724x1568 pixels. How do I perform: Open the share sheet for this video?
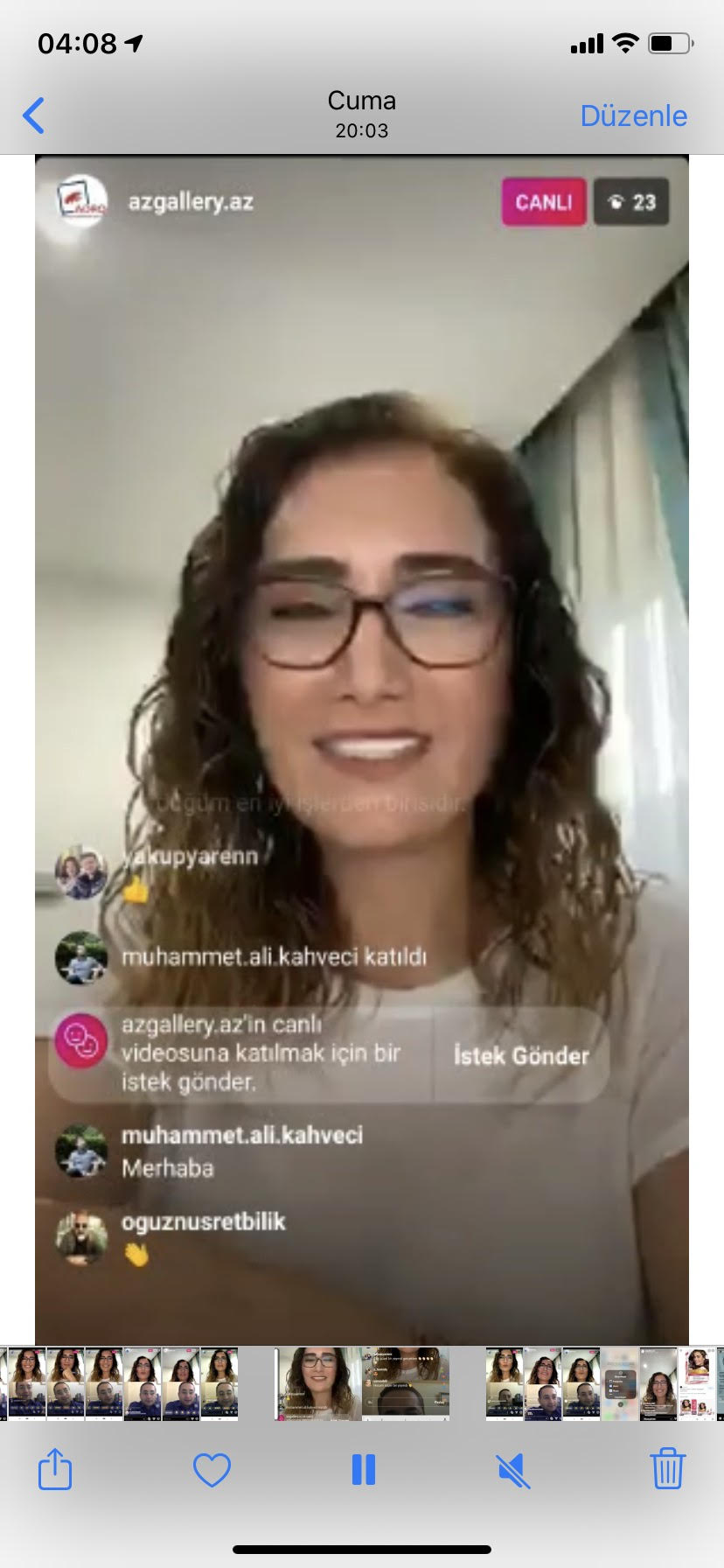55,1469
